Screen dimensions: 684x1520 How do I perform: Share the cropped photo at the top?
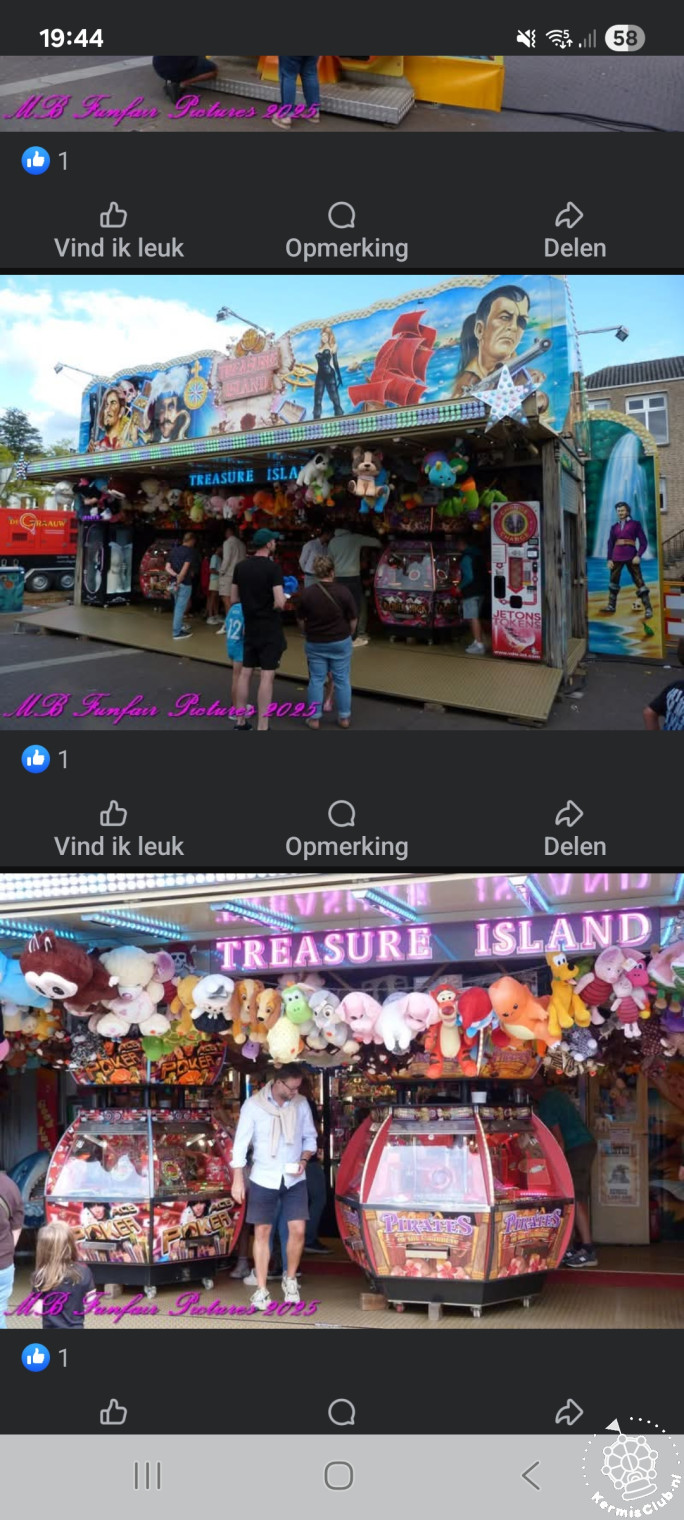(x=574, y=231)
